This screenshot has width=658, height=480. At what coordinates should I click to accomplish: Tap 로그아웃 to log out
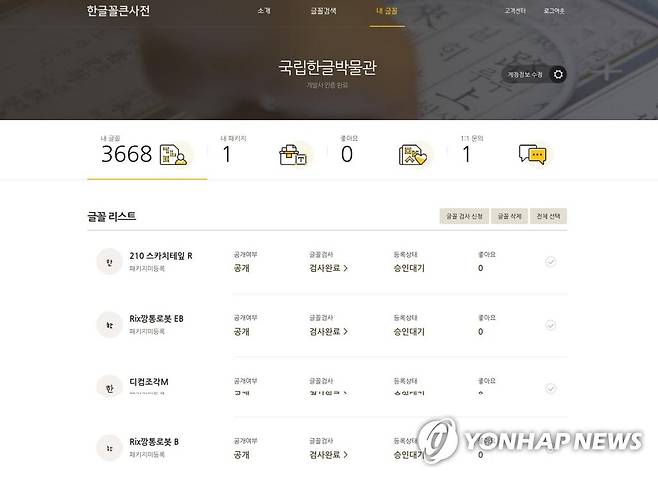(553, 10)
